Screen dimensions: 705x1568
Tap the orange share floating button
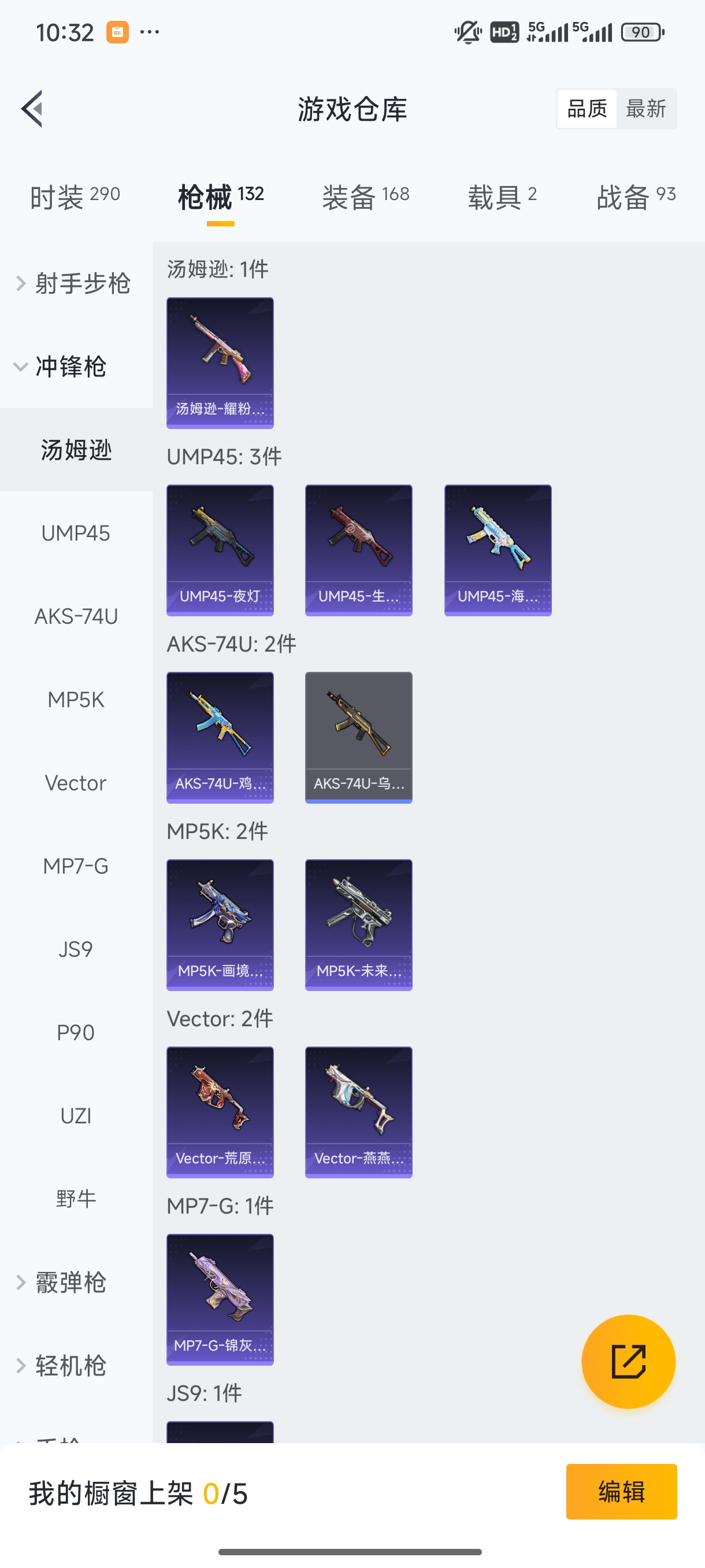coord(628,1361)
